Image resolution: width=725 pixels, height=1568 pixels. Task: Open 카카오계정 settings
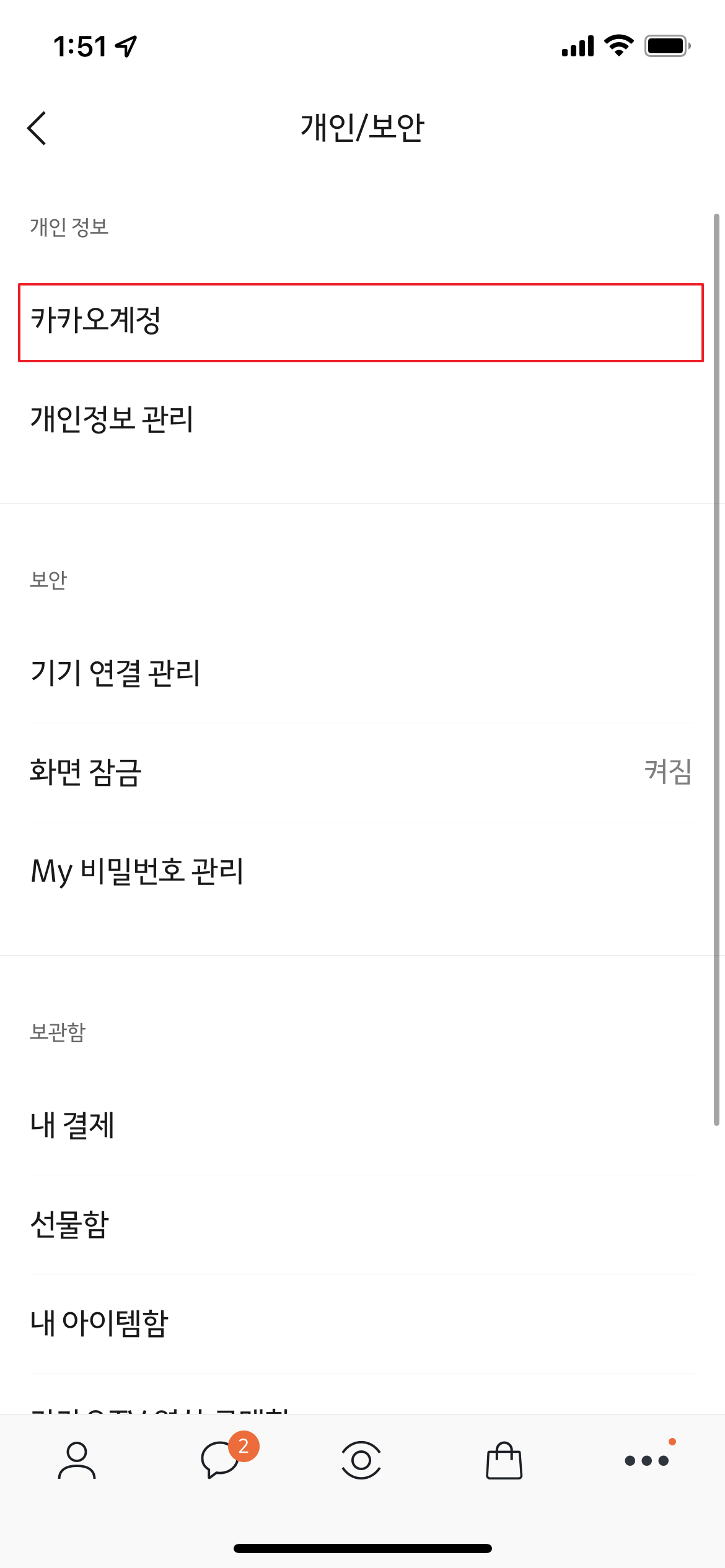(362, 321)
